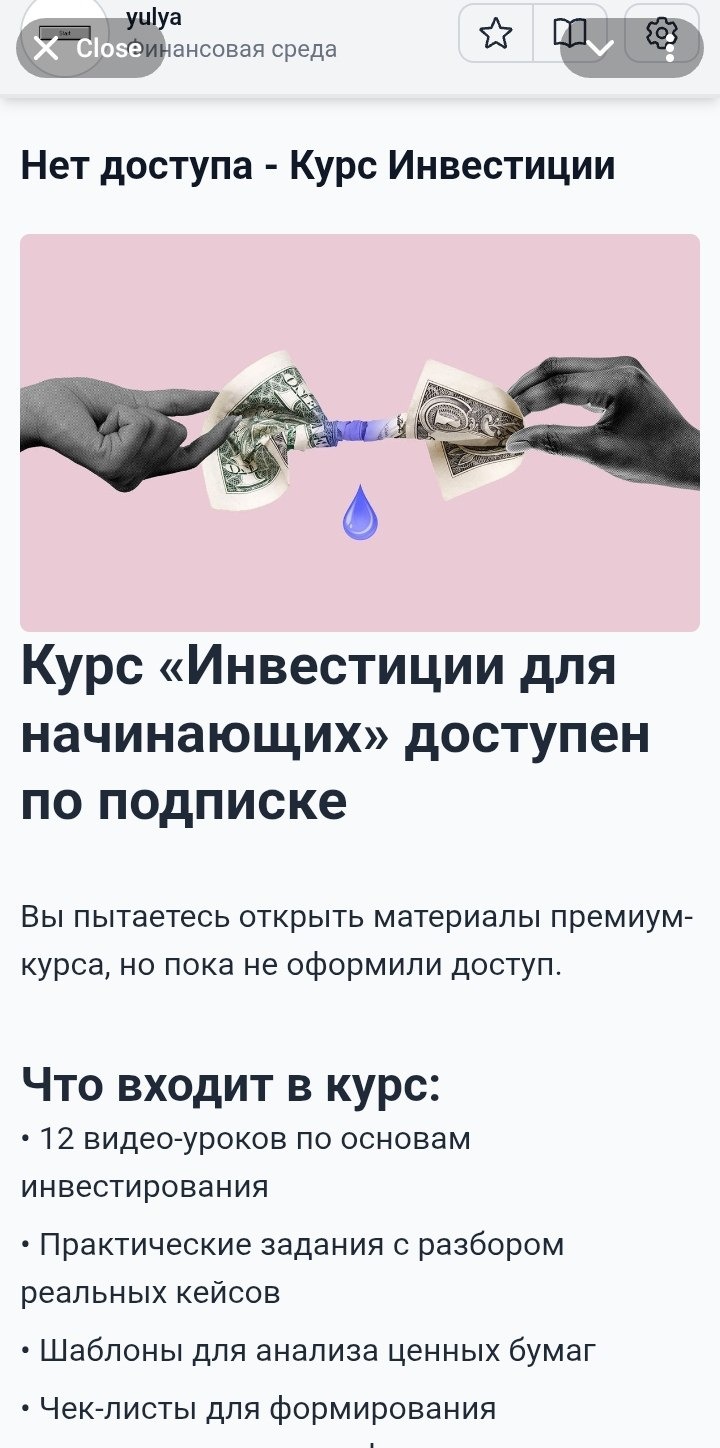
Task: Close the mini app
Action: [x=90, y=48]
